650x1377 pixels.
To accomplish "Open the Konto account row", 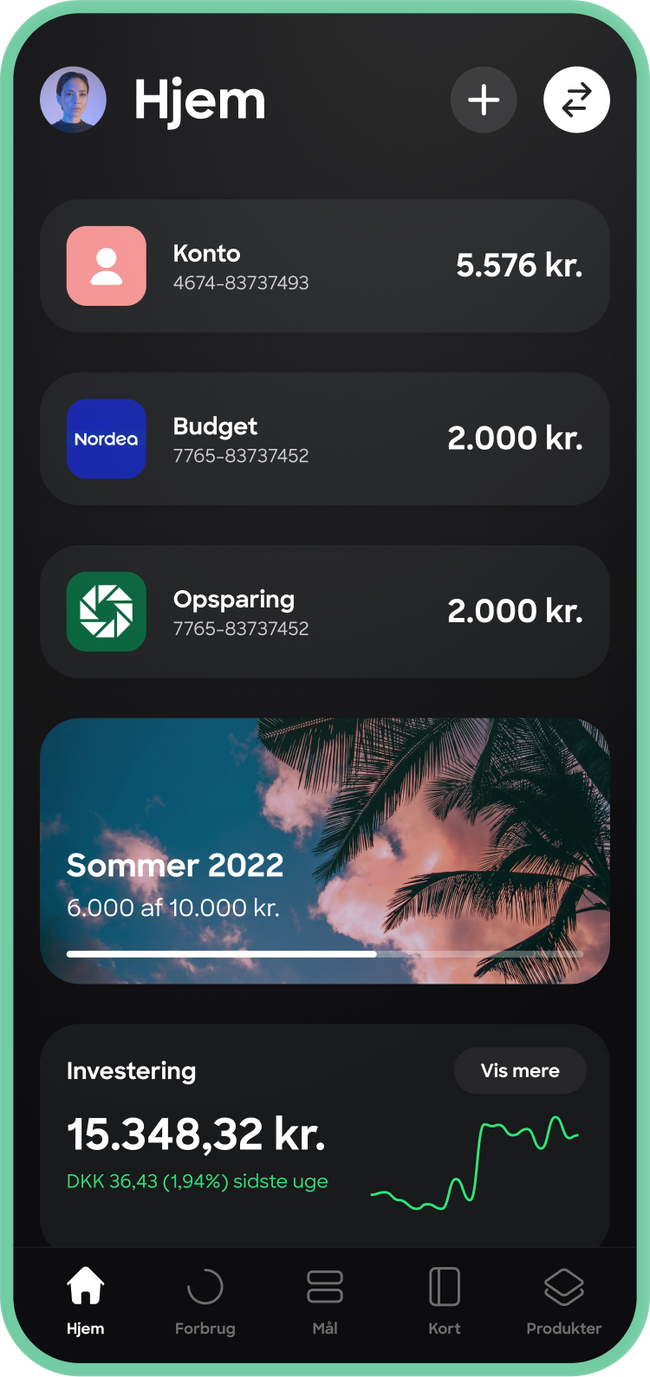I will tap(324, 266).
